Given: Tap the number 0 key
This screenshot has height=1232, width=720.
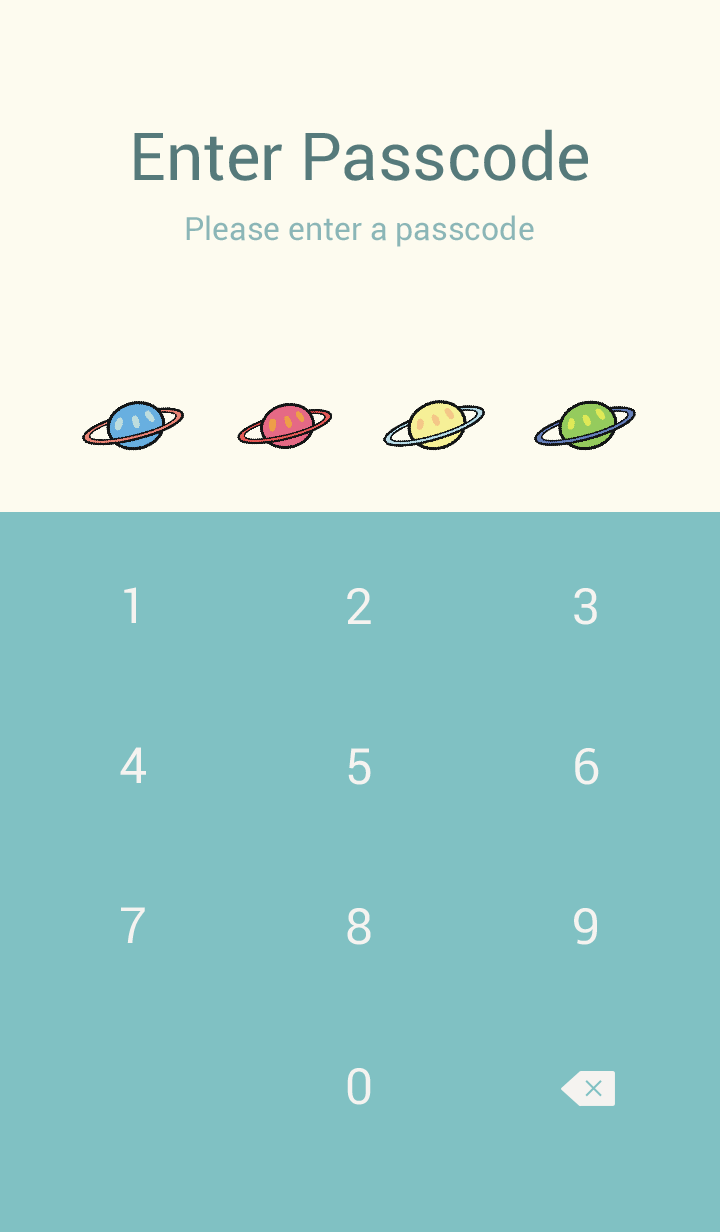Looking at the screenshot, I should tap(359, 1087).
